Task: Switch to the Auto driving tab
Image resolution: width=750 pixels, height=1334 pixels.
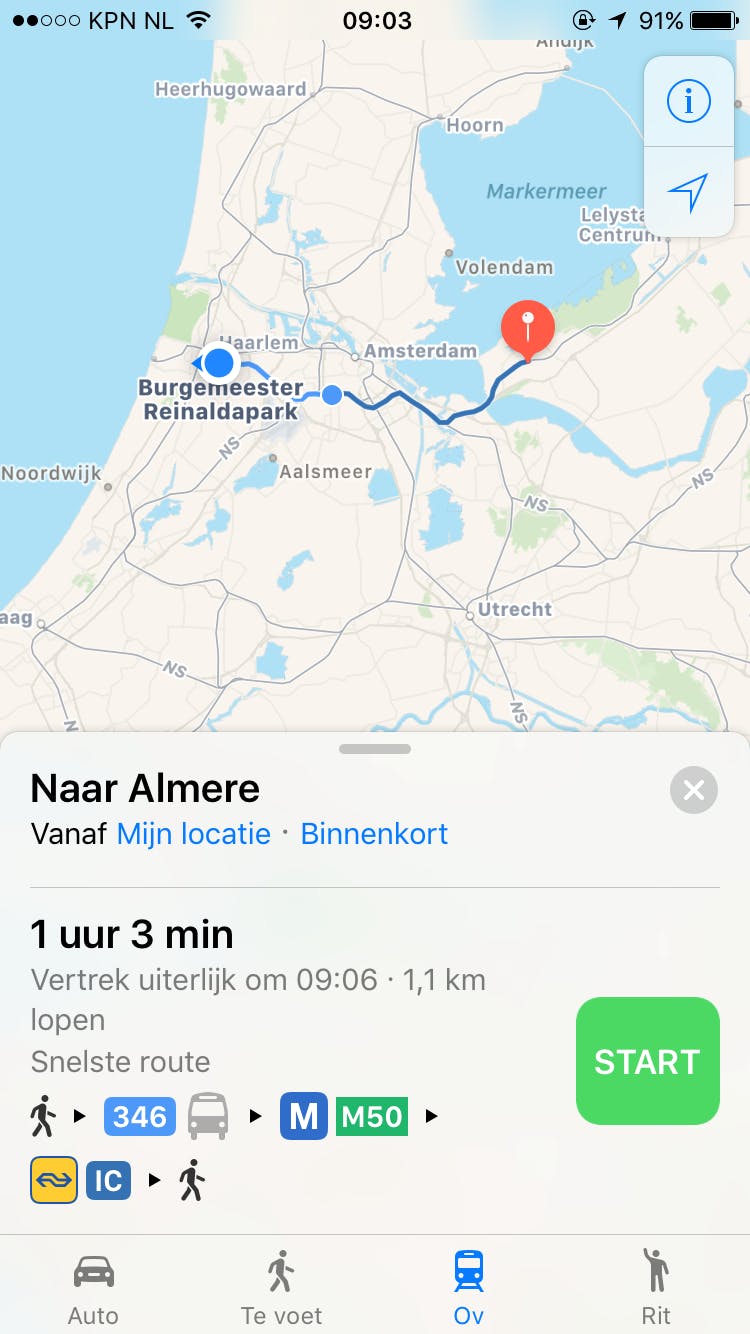Action: point(93,1286)
